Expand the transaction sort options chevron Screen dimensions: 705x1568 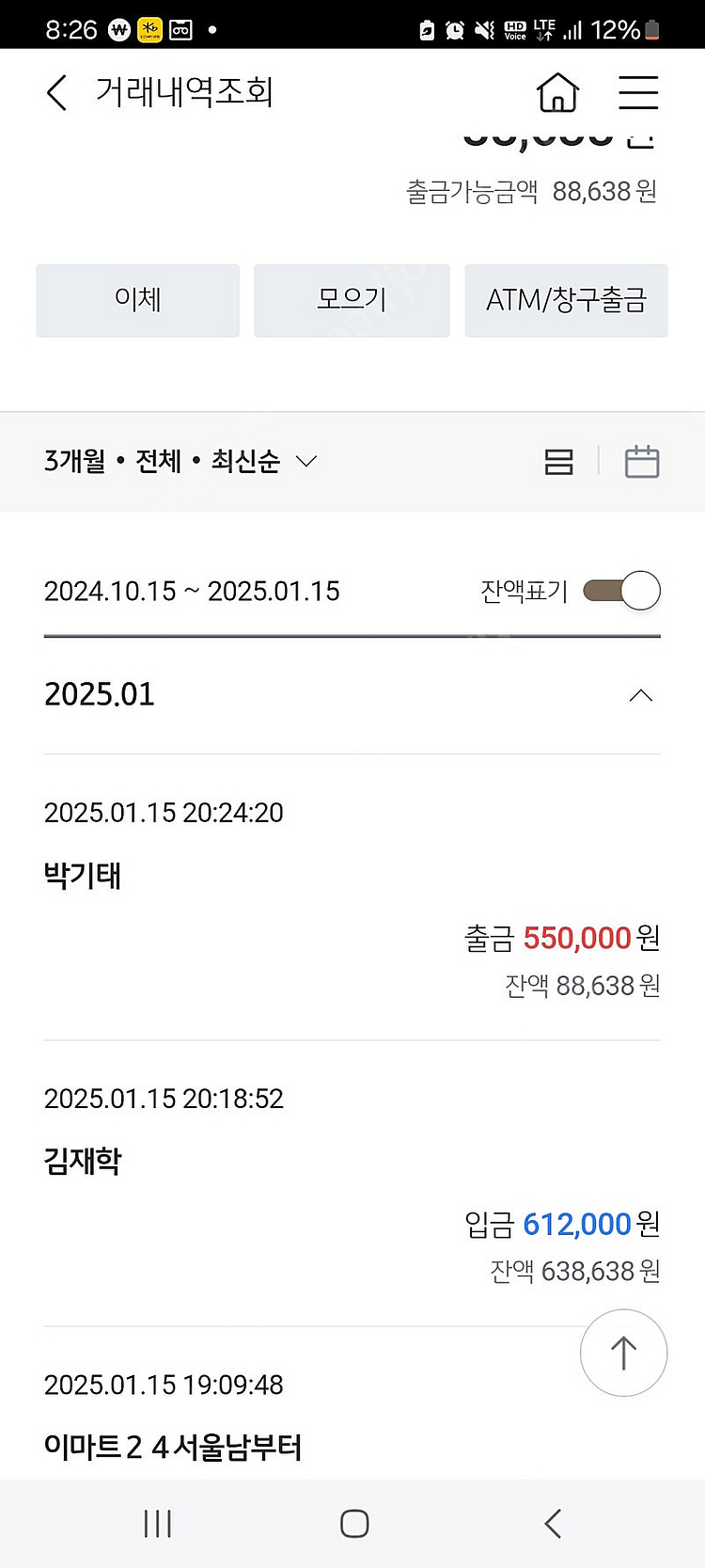[x=305, y=462]
